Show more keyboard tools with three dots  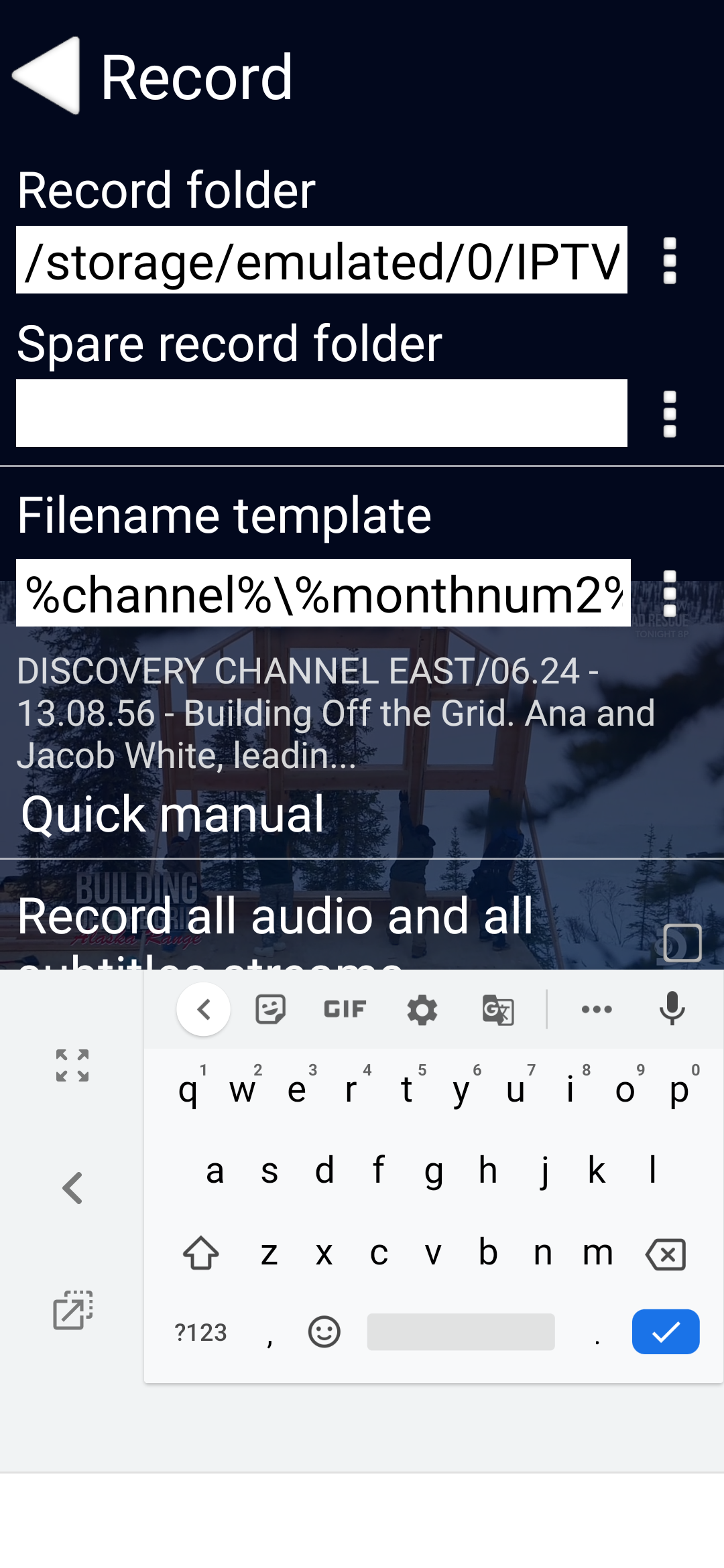coord(596,1009)
